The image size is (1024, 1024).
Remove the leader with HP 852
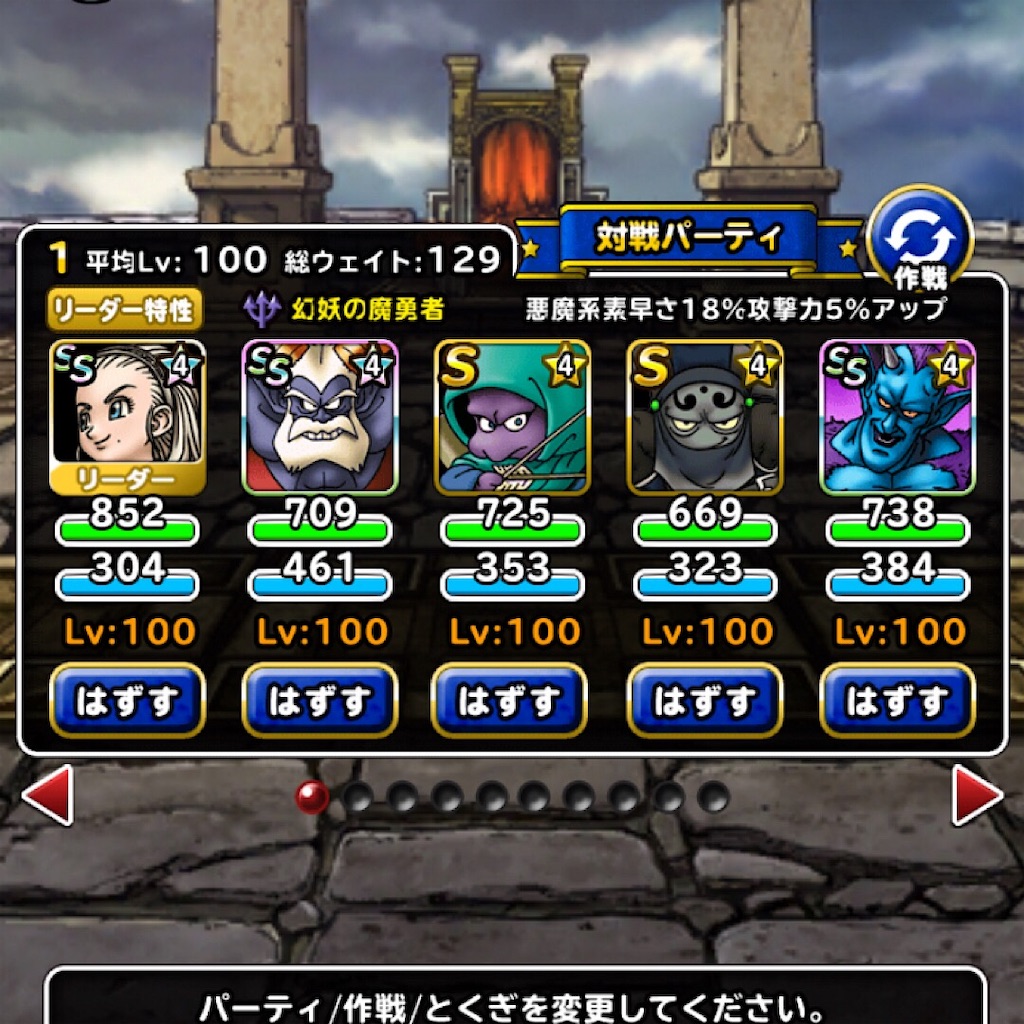(x=127, y=700)
